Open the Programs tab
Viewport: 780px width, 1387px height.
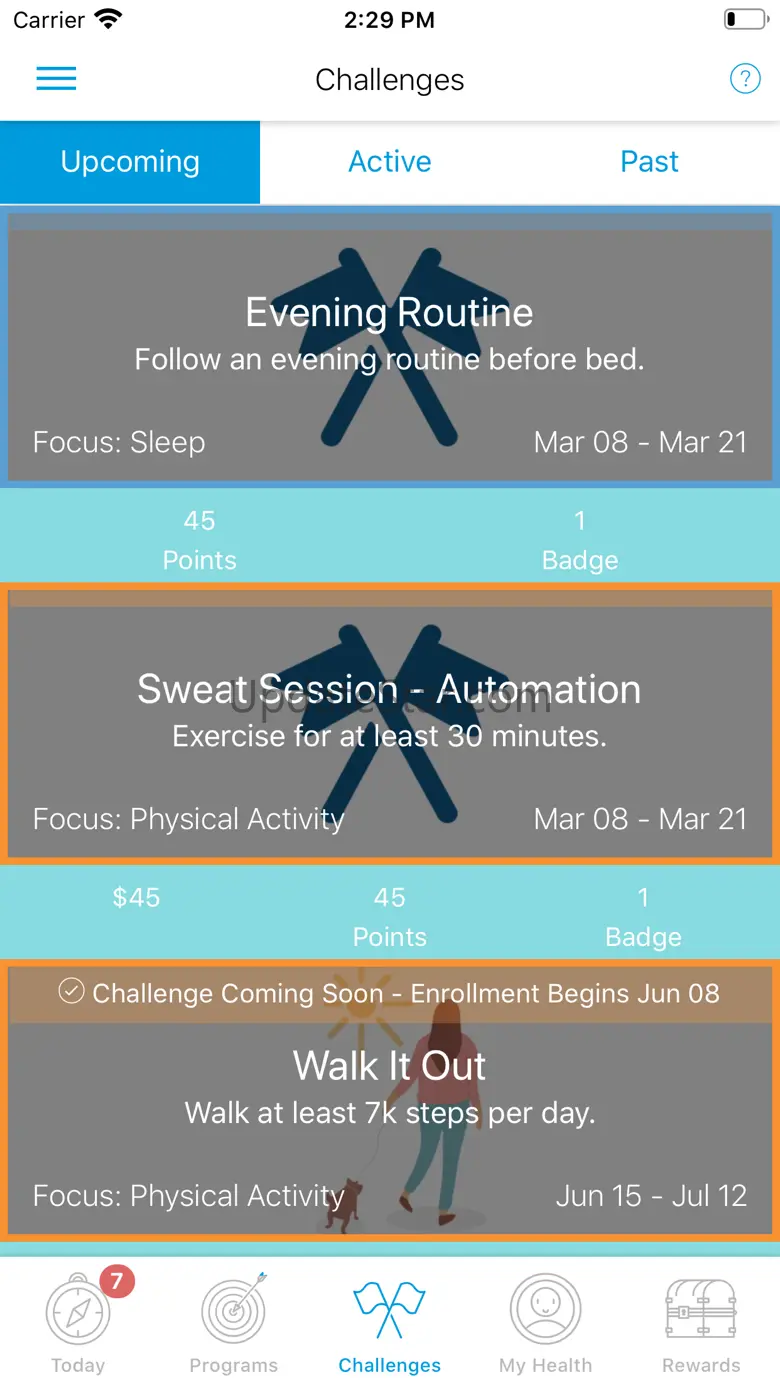[234, 1323]
